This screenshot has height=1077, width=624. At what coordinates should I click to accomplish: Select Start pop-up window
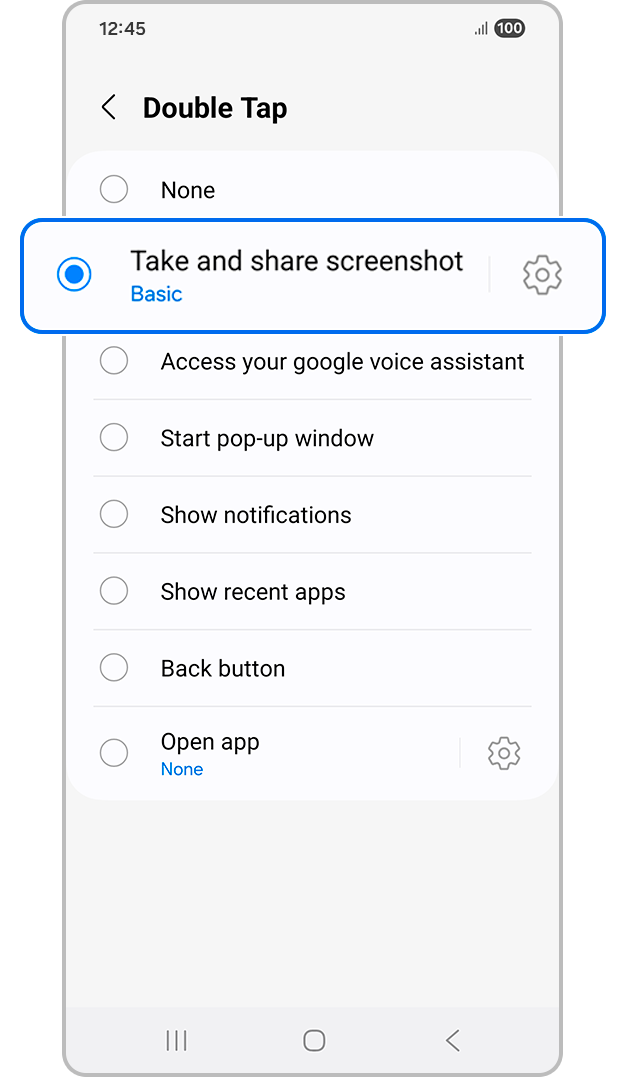coord(114,438)
